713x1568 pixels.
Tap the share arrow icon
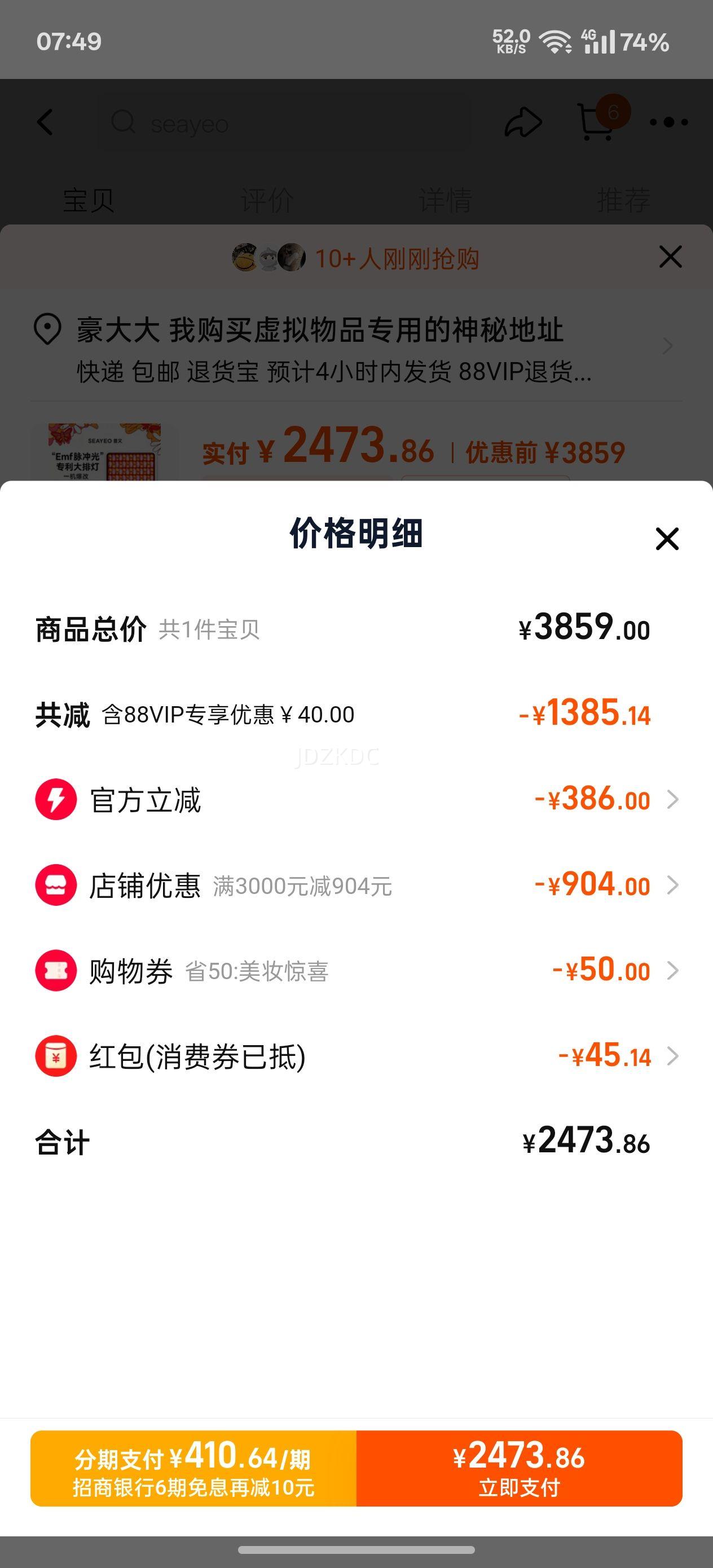point(525,122)
